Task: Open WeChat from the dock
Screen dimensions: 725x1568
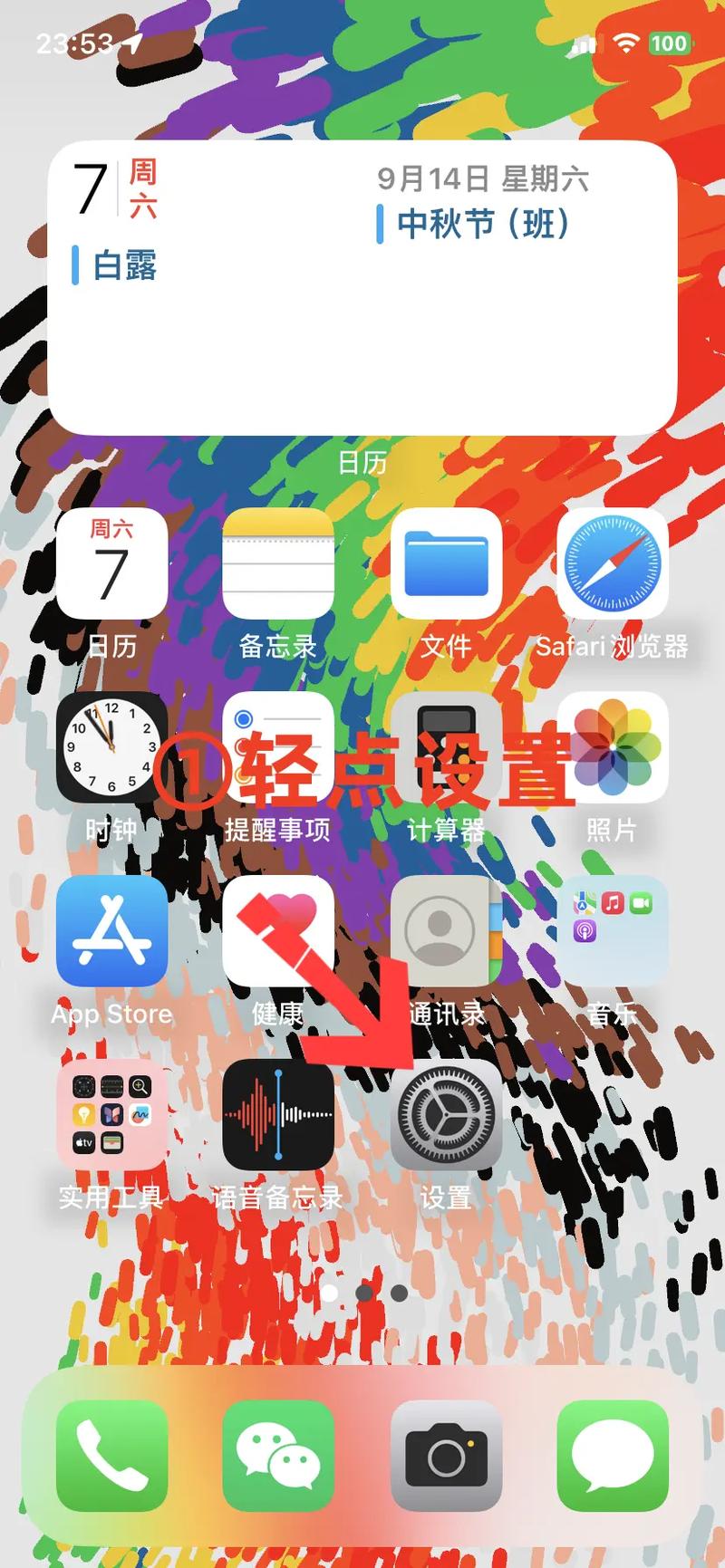Action: pos(278,1458)
